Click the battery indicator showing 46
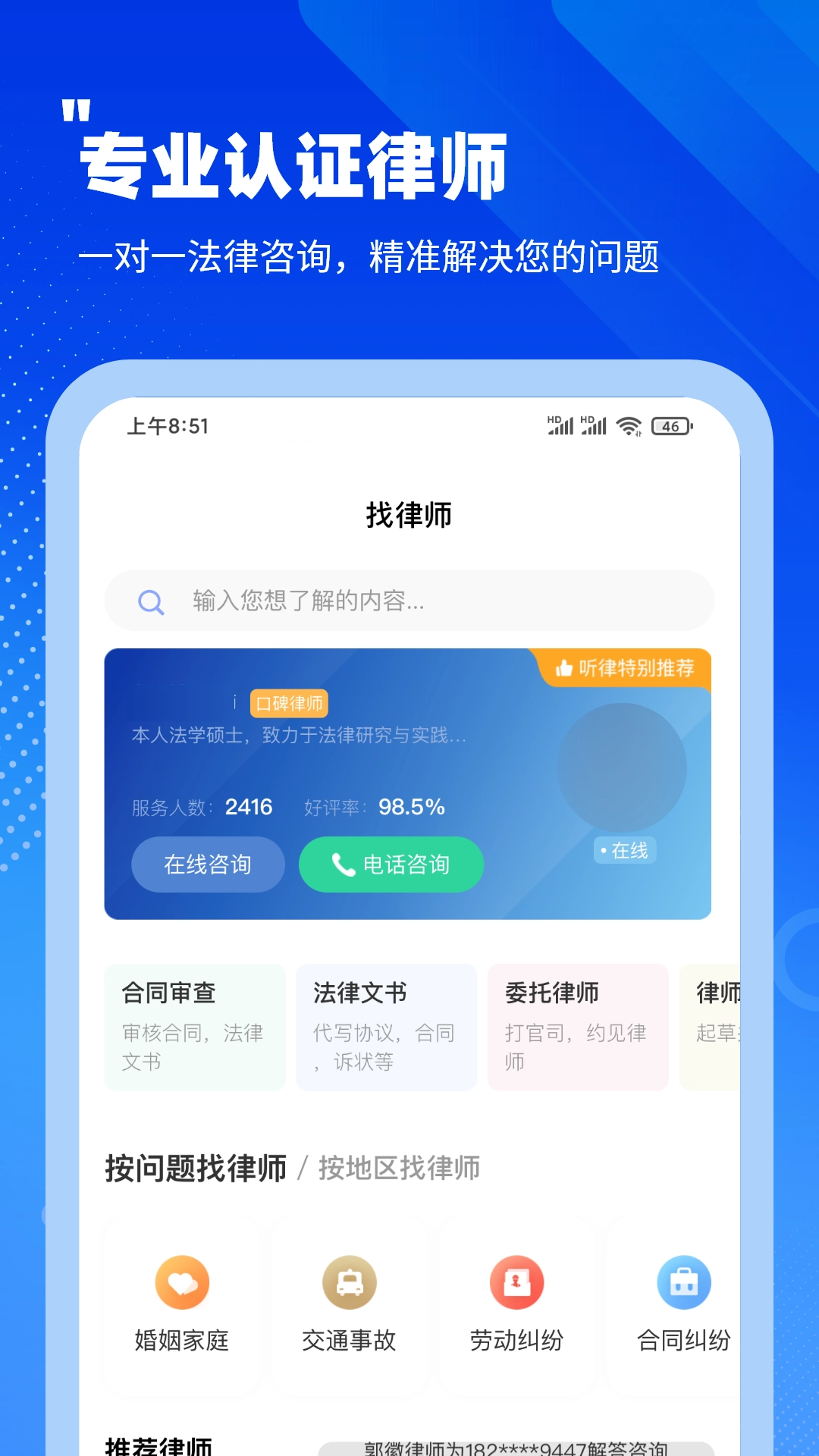This screenshot has width=819, height=1456. click(x=670, y=427)
